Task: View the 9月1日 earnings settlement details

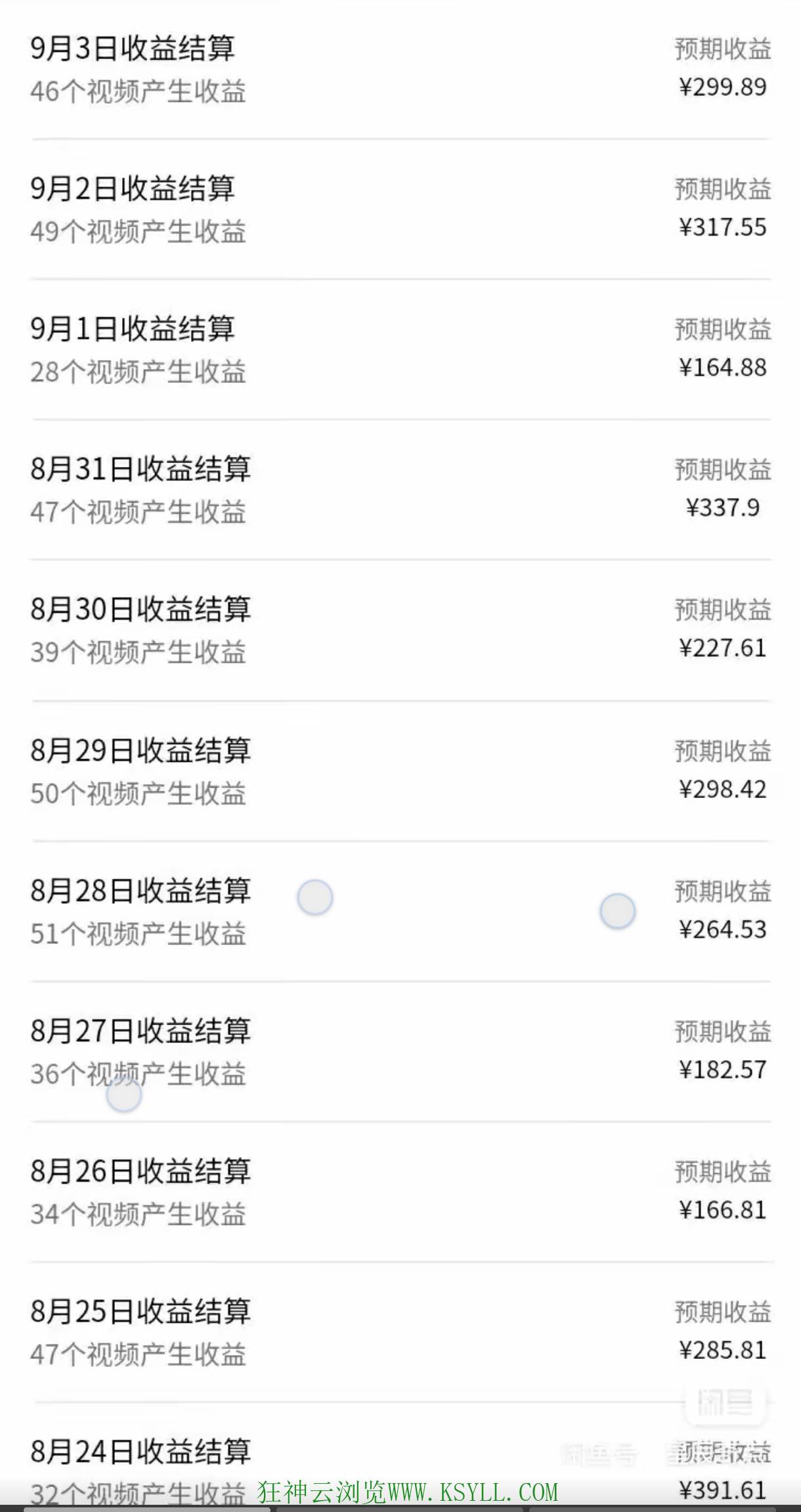Action: (x=401, y=349)
